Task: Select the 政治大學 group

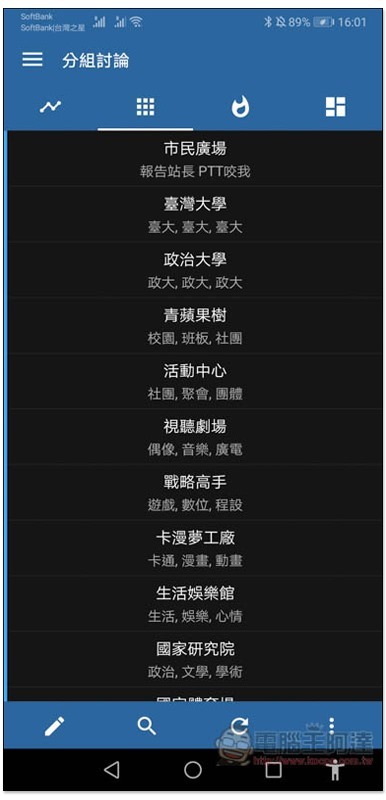Action: tap(195, 270)
